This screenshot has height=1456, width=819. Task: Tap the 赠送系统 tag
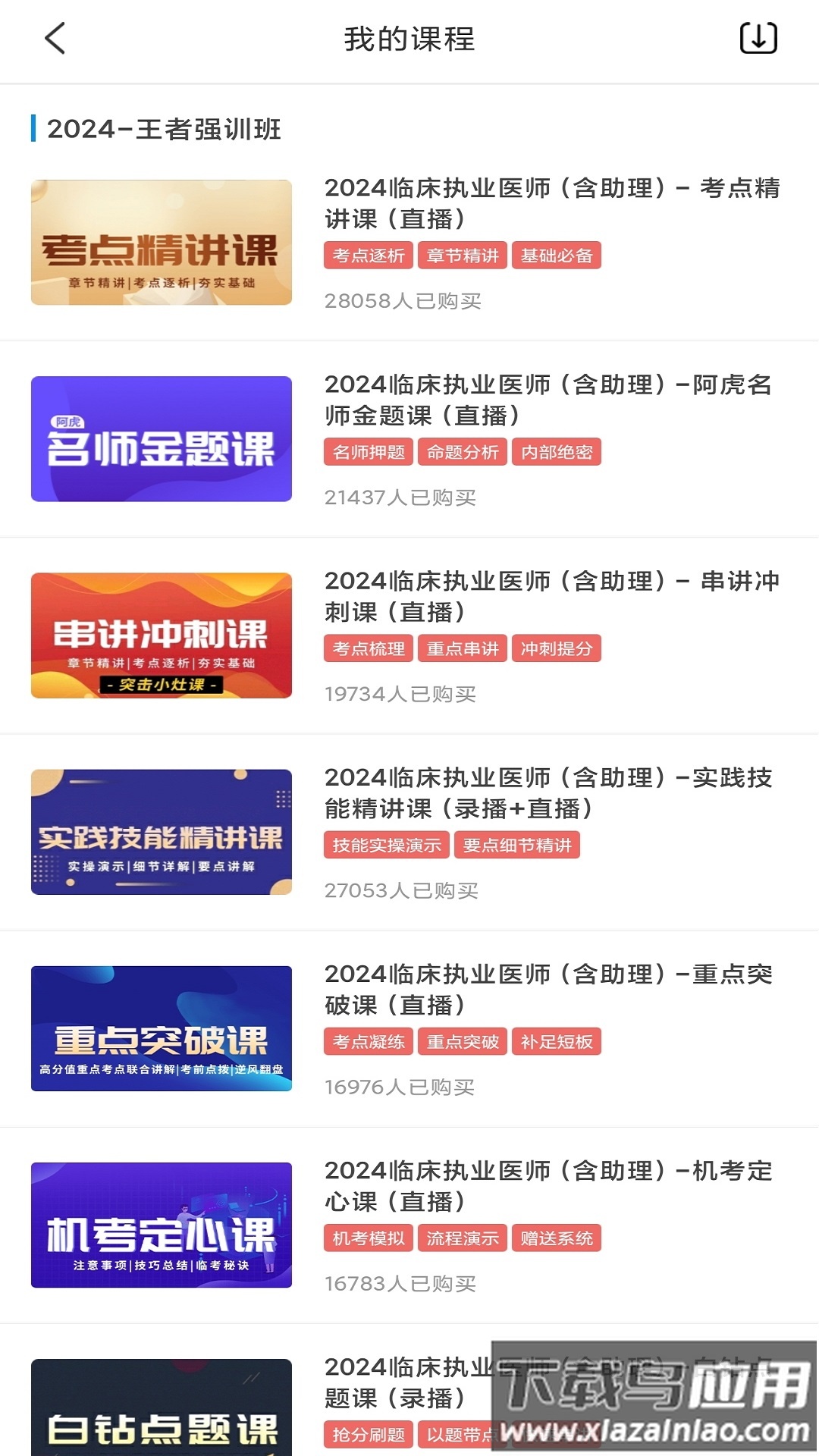tap(556, 1238)
